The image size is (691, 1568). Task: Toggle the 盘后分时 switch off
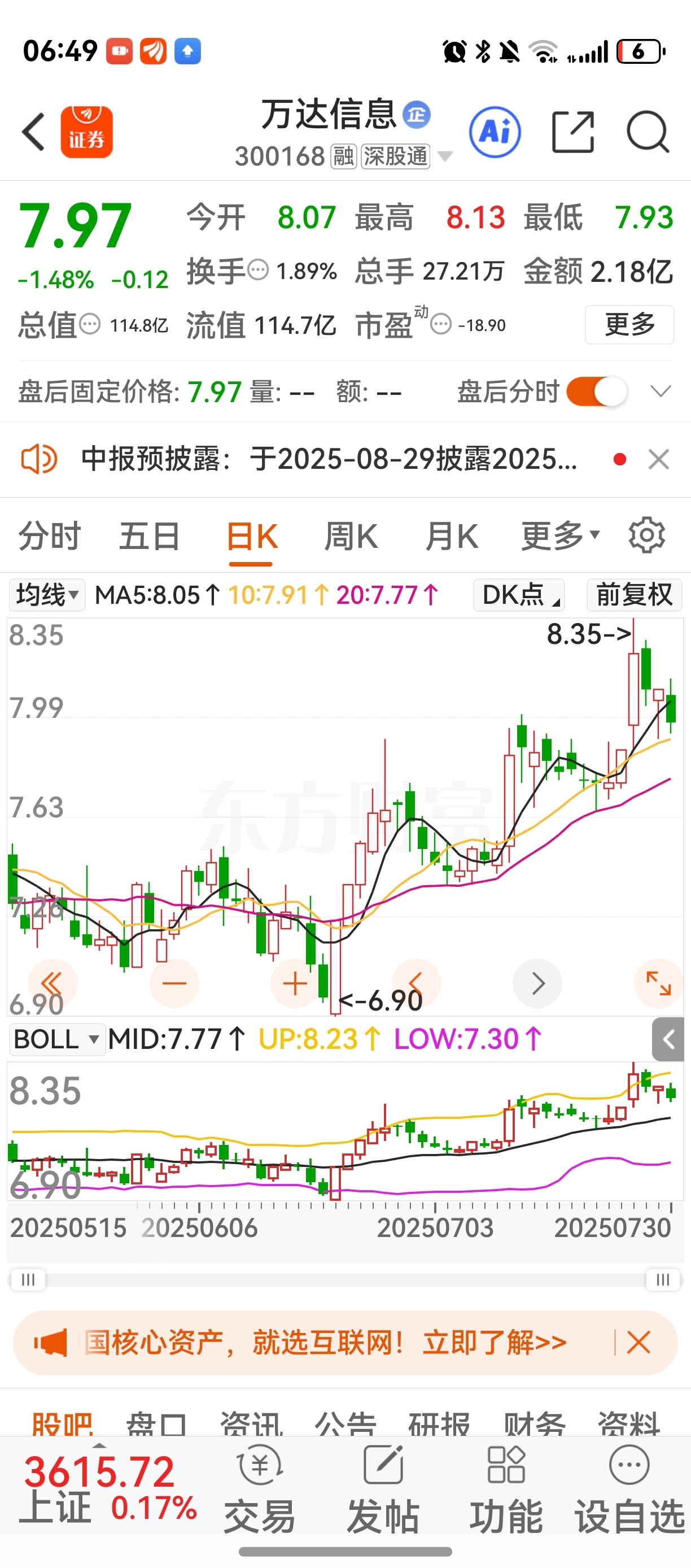(x=596, y=391)
